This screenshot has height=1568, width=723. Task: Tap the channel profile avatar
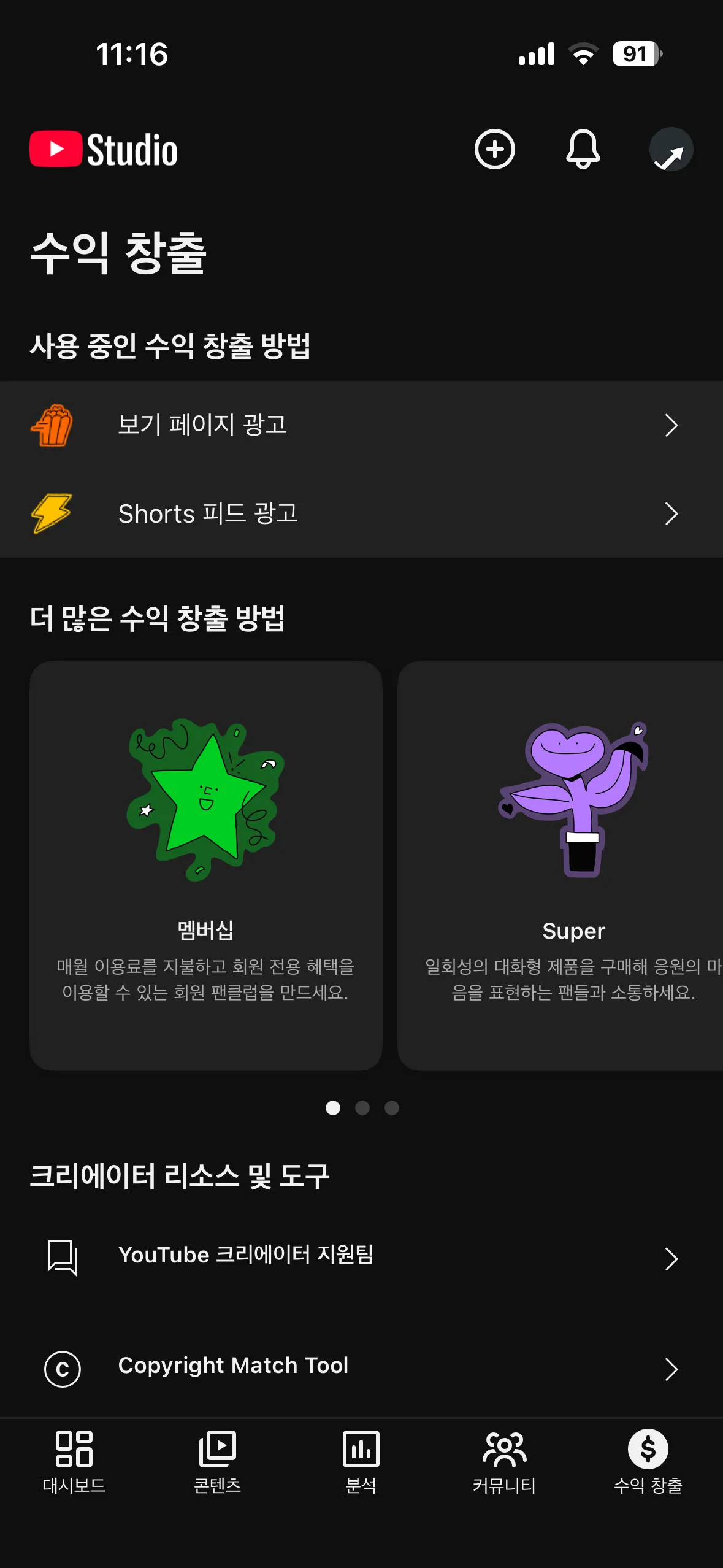671,150
